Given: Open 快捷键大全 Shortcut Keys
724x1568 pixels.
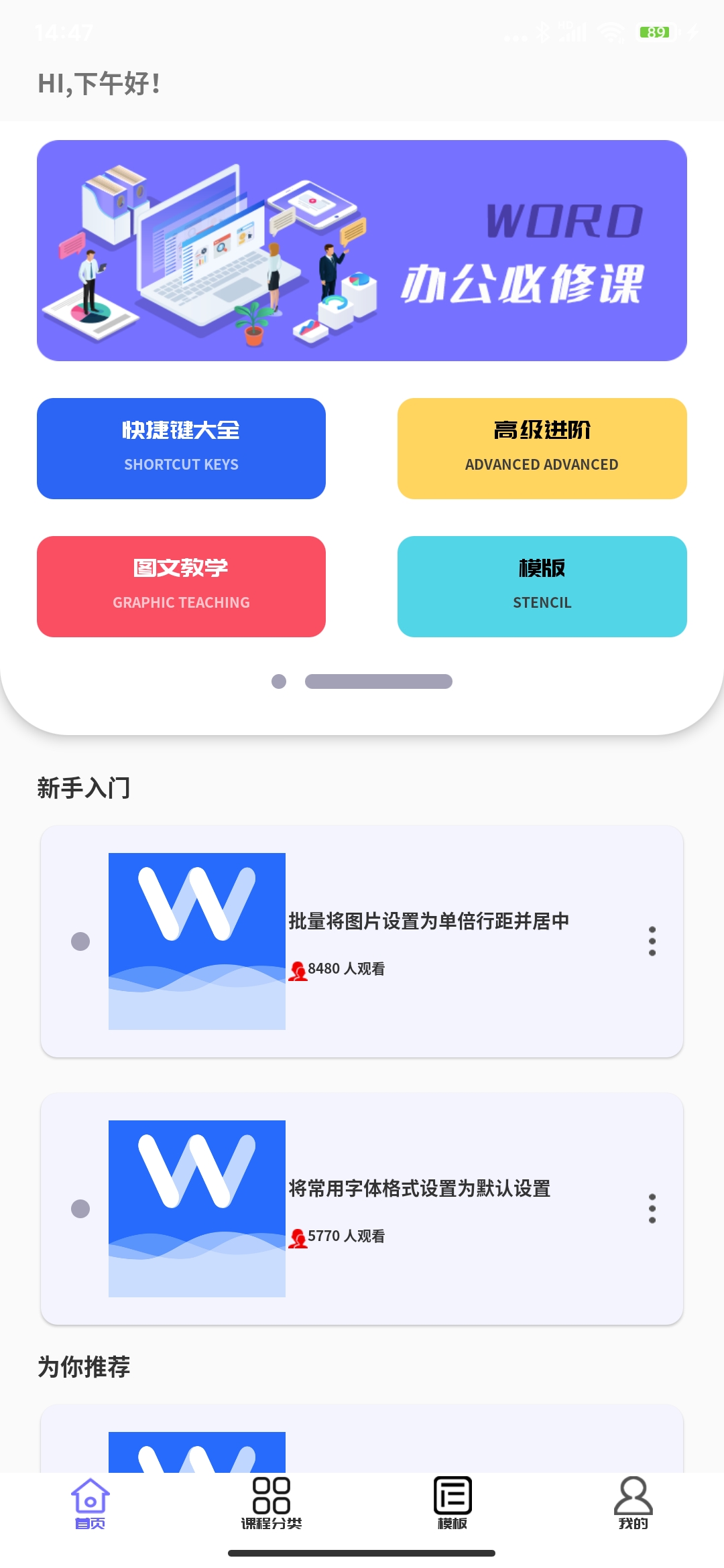Looking at the screenshot, I should point(181,448).
